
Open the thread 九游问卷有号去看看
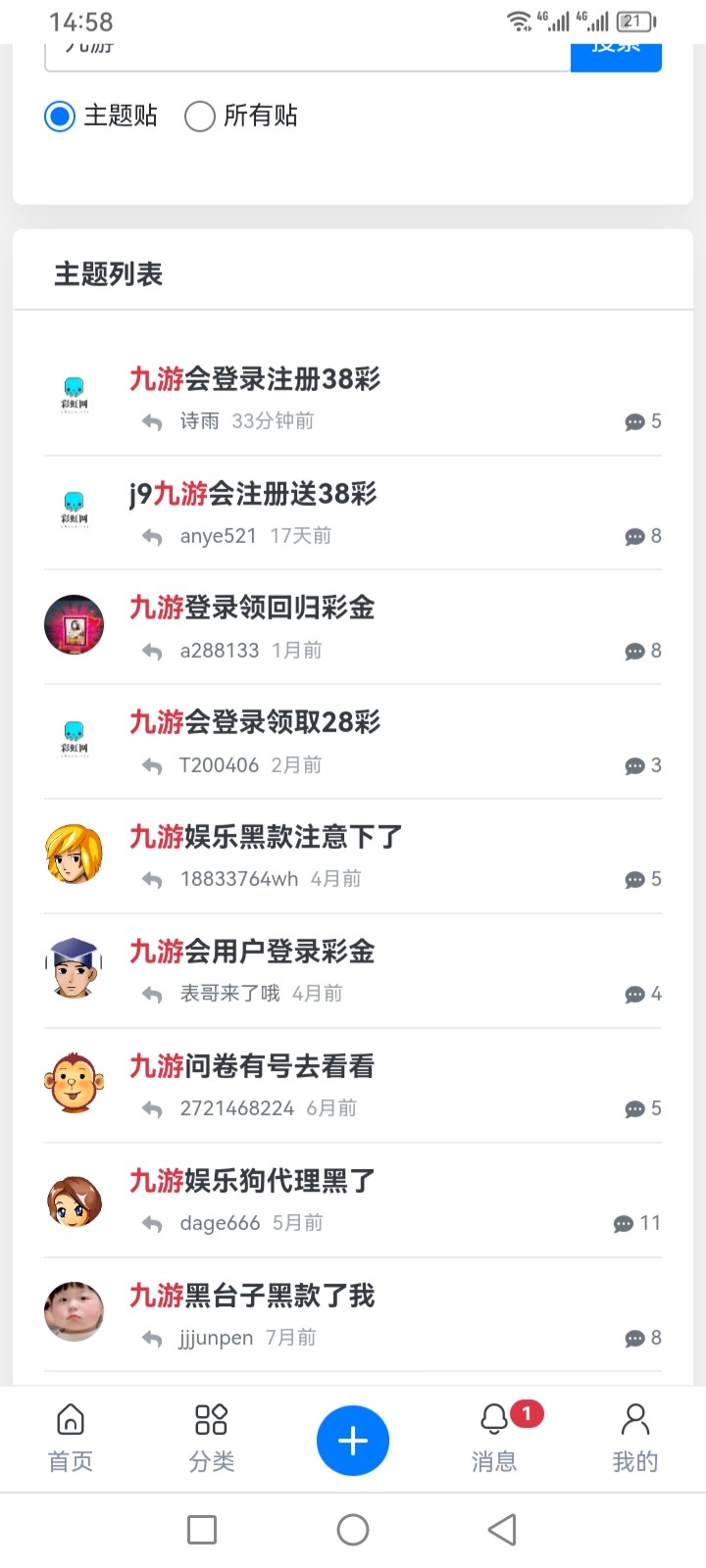(x=252, y=1067)
